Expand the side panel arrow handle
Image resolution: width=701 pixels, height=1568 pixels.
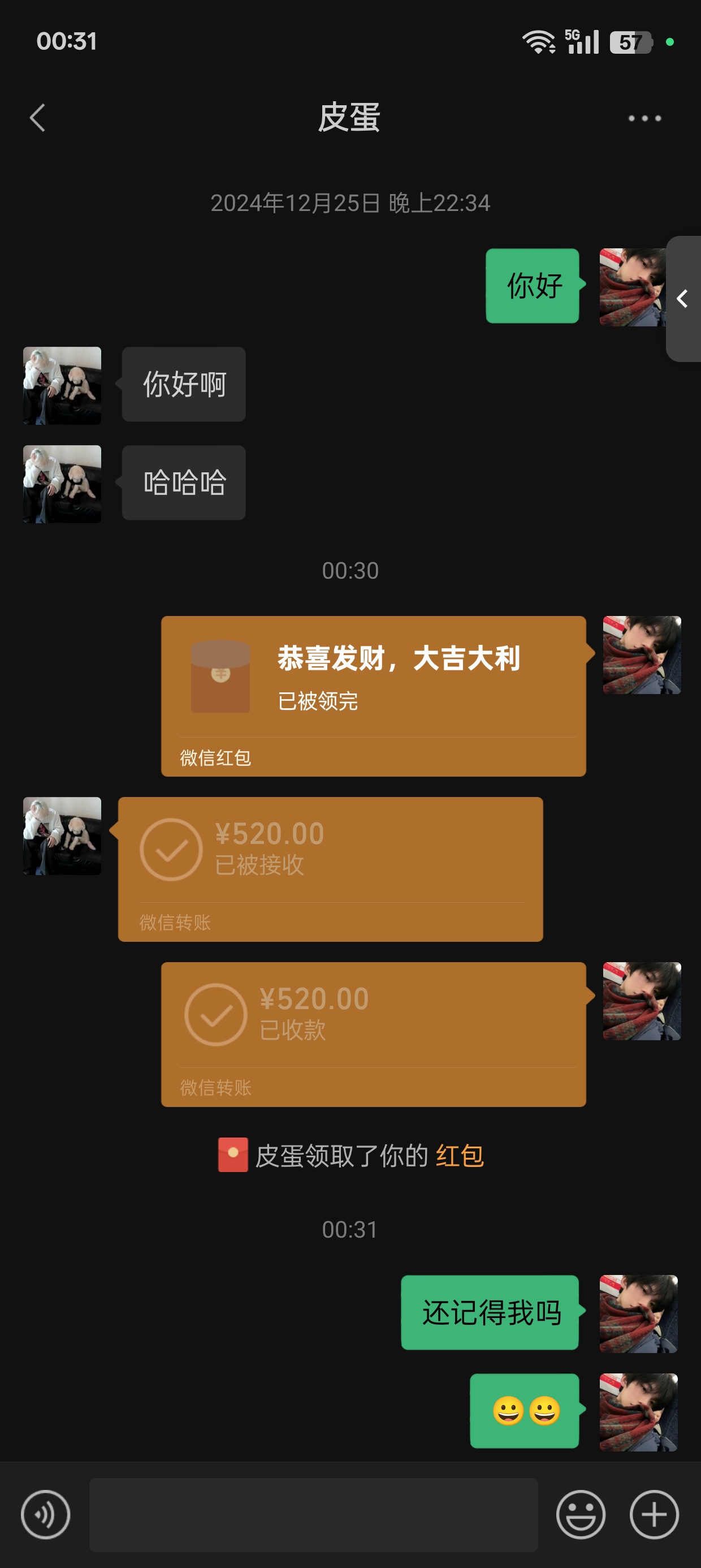tap(683, 298)
